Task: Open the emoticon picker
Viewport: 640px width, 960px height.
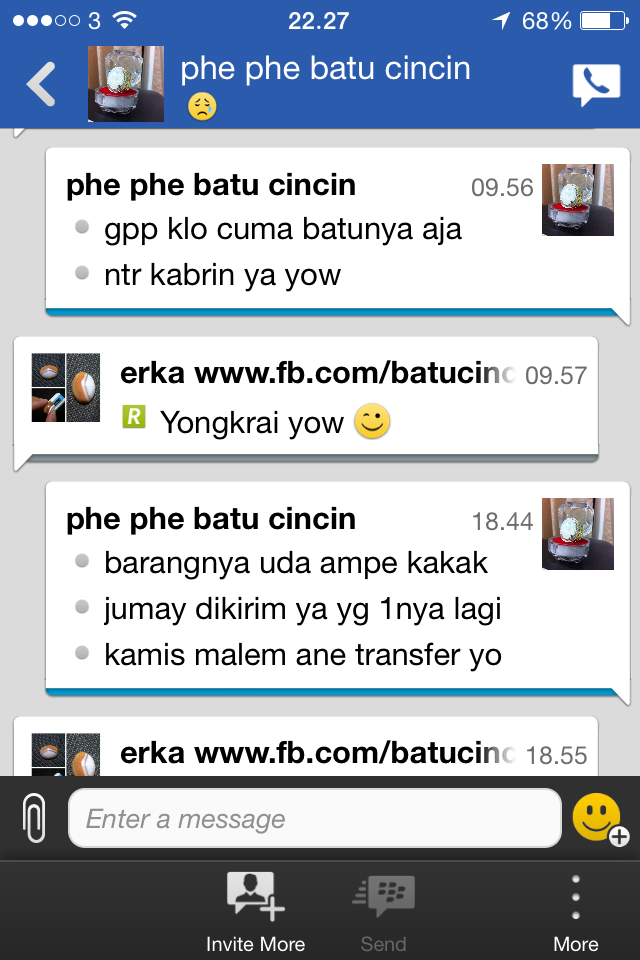Action: tap(598, 819)
